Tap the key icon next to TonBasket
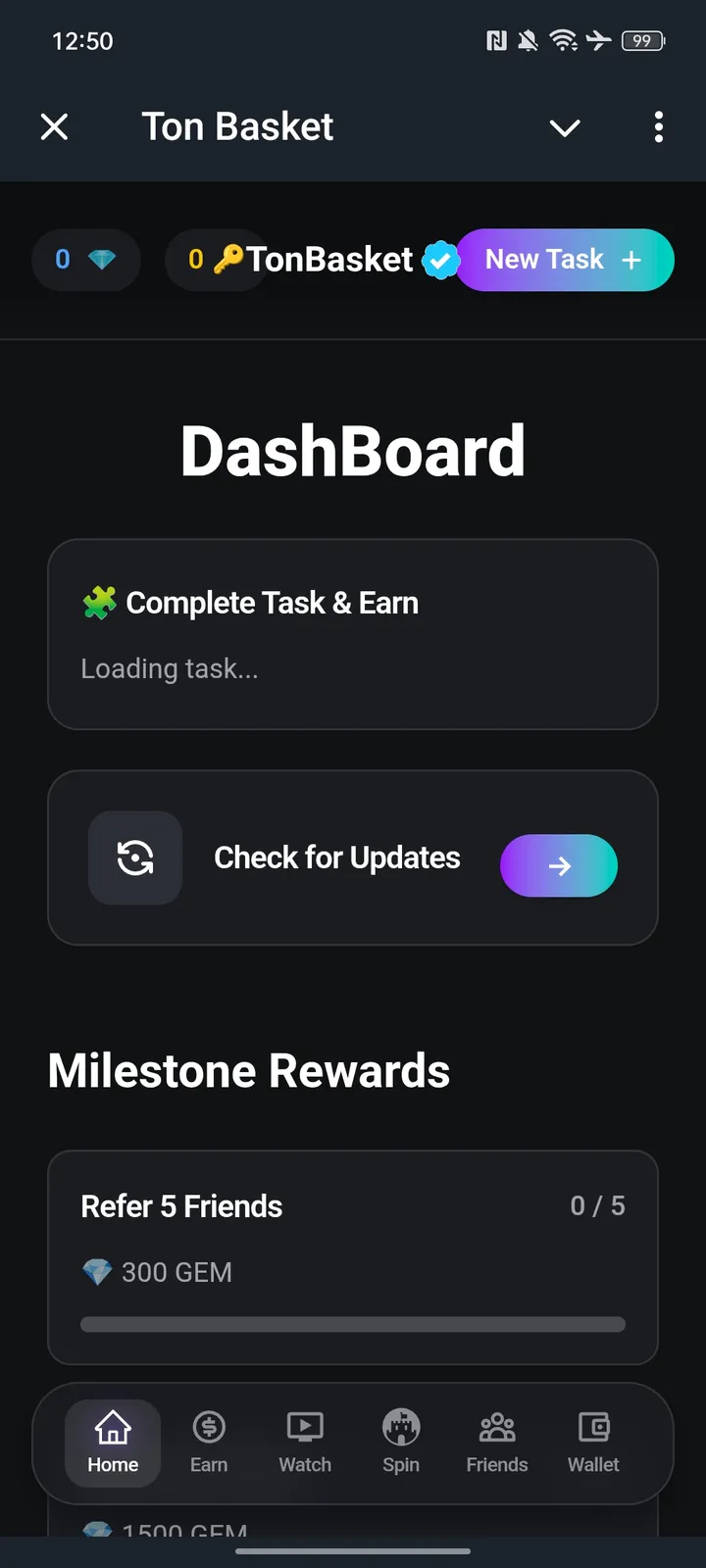This screenshot has height=1568, width=706. [224, 258]
